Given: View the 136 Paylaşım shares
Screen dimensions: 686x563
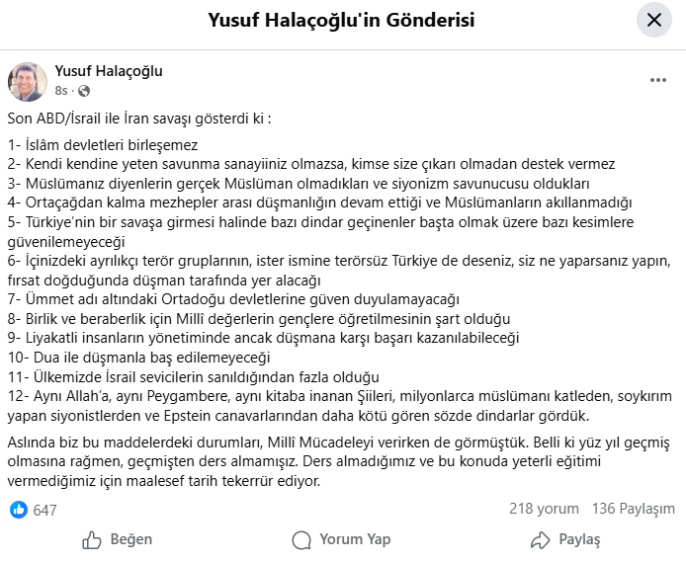Looking at the screenshot, I should coord(633,509).
